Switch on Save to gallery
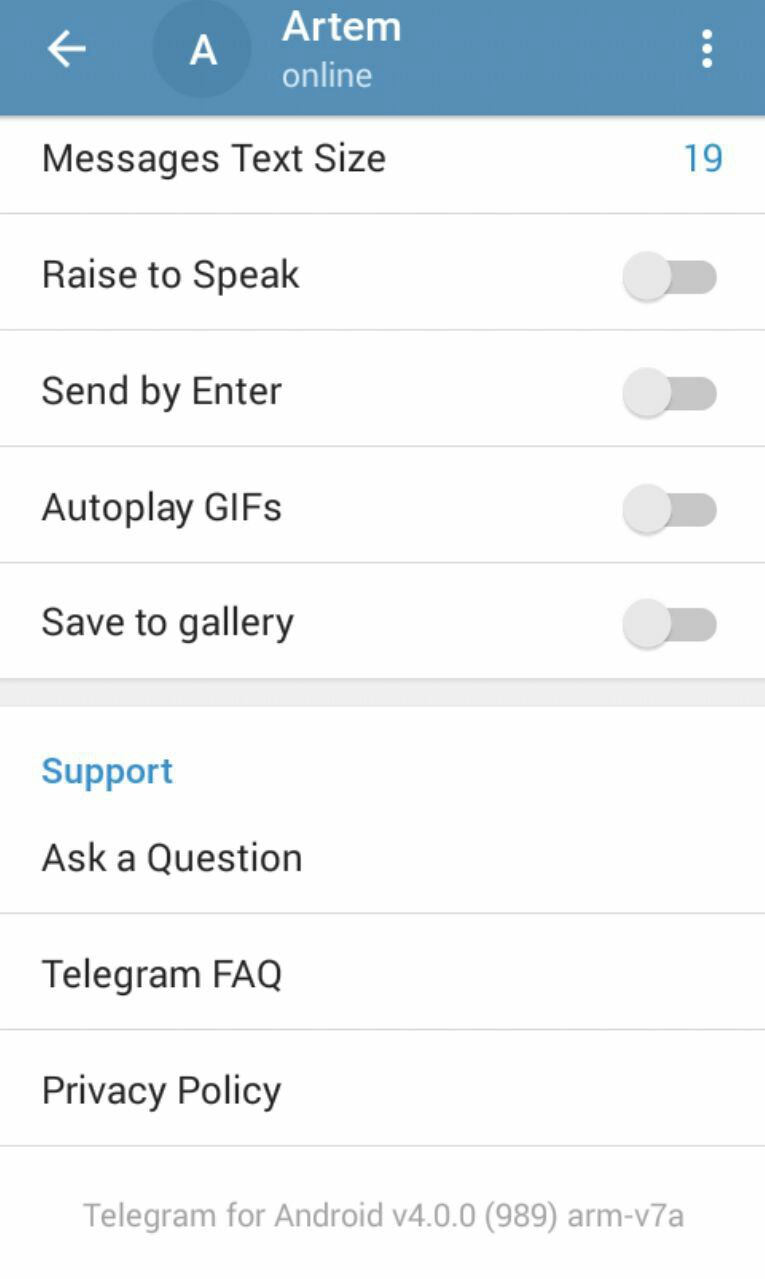765x1279 pixels. click(x=669, y=625)
